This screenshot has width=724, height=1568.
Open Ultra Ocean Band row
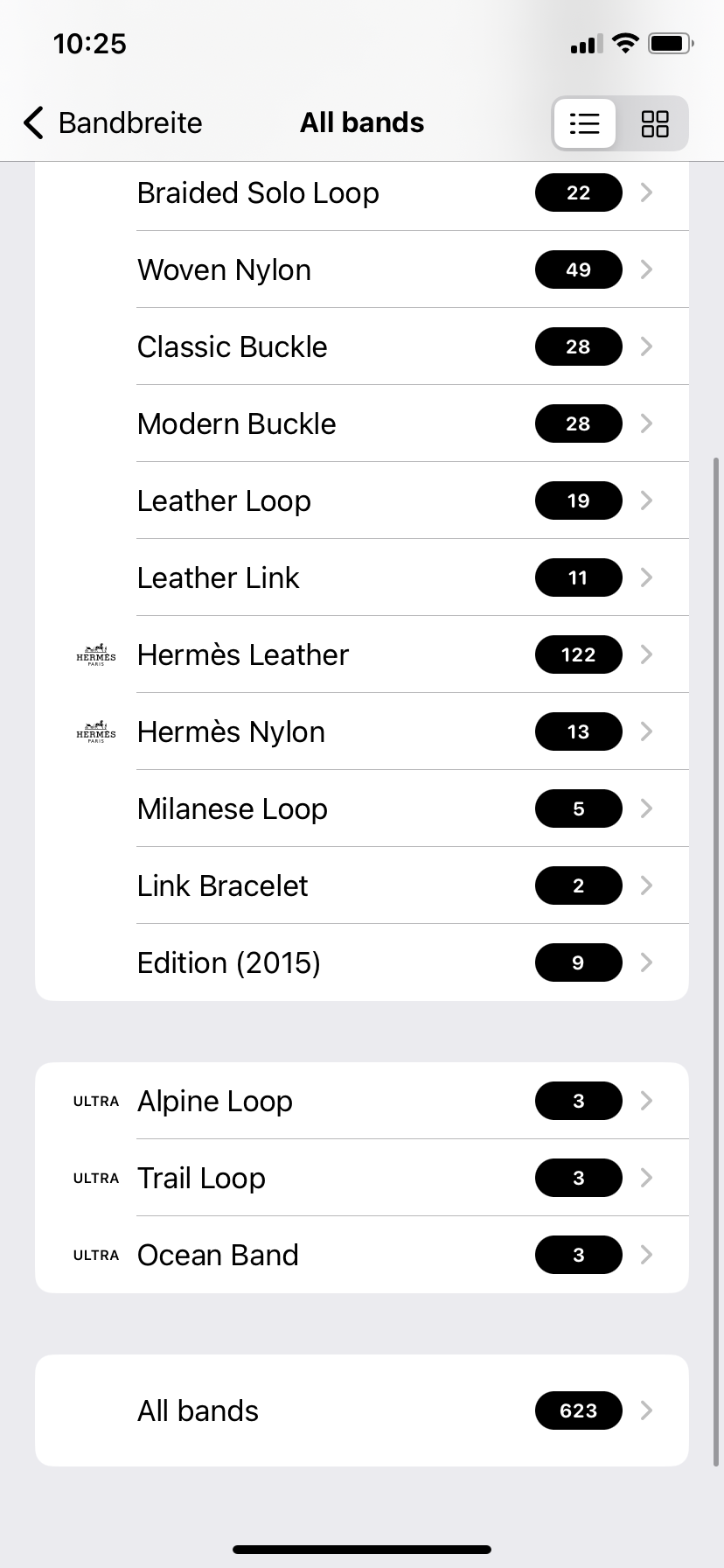pos(362,1255)
